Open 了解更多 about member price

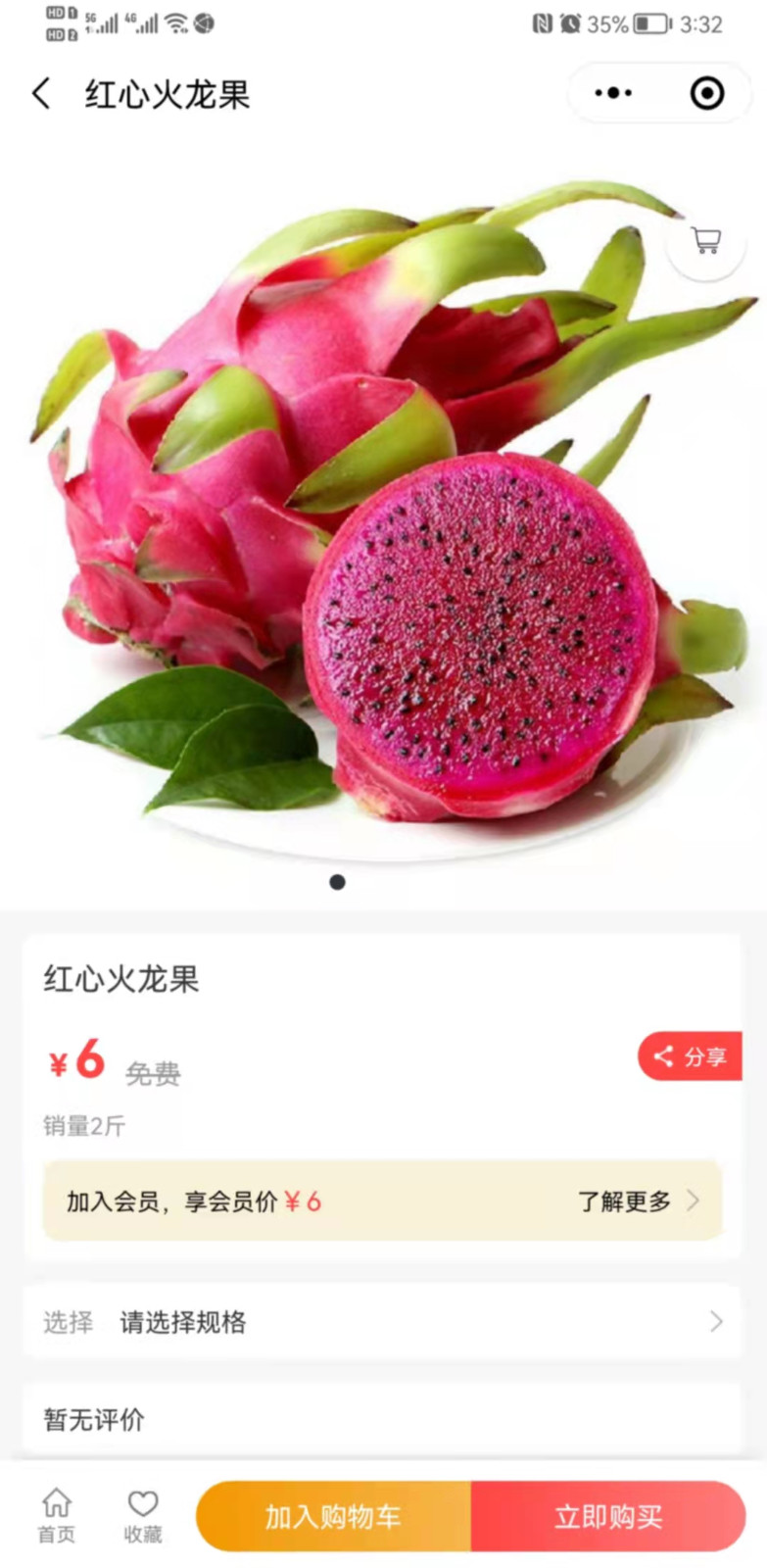coord(637,1201)
